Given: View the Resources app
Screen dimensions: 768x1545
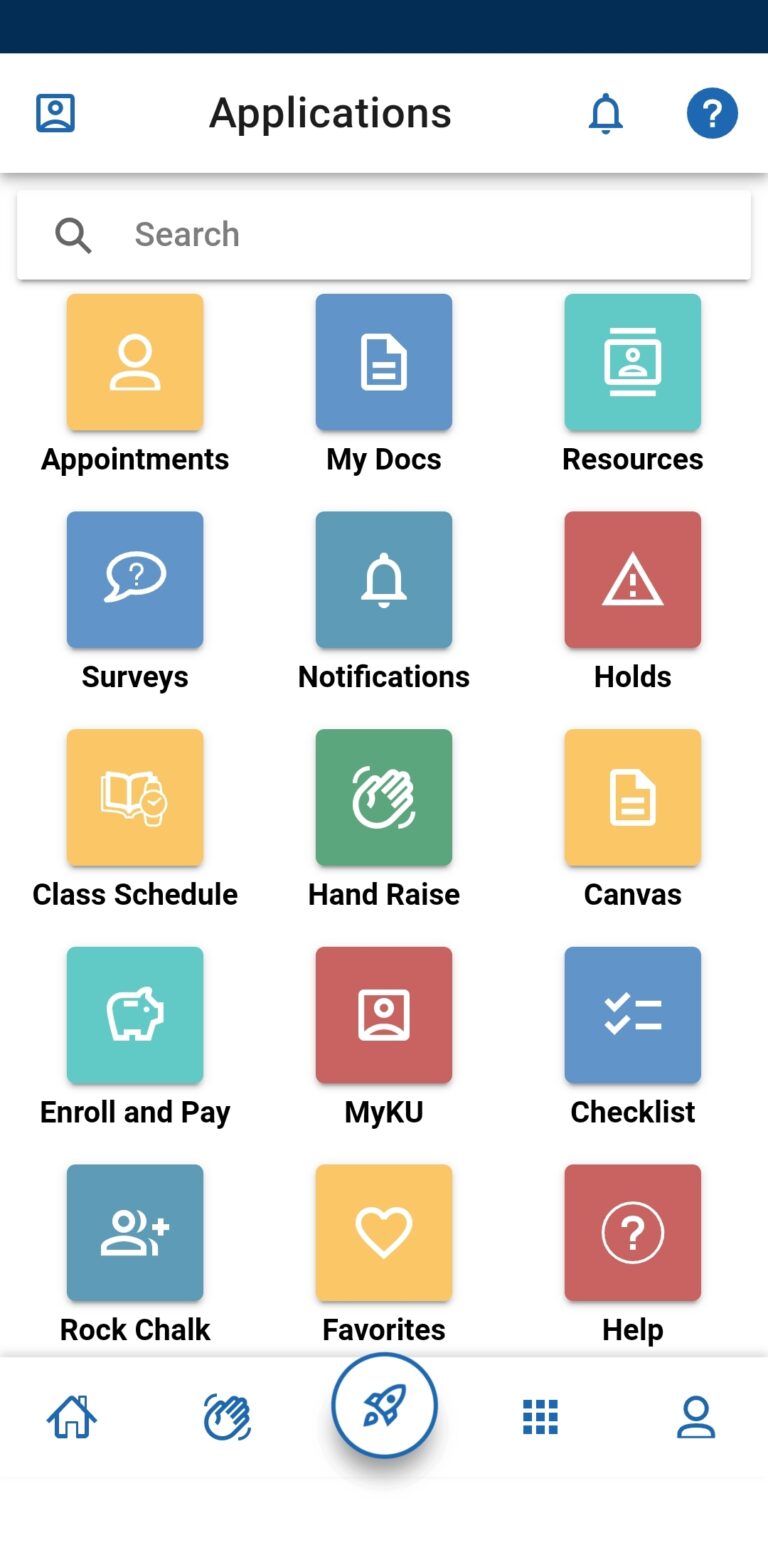Looking at the screenshot, I should pyautogui.click(x=632, y=362).
